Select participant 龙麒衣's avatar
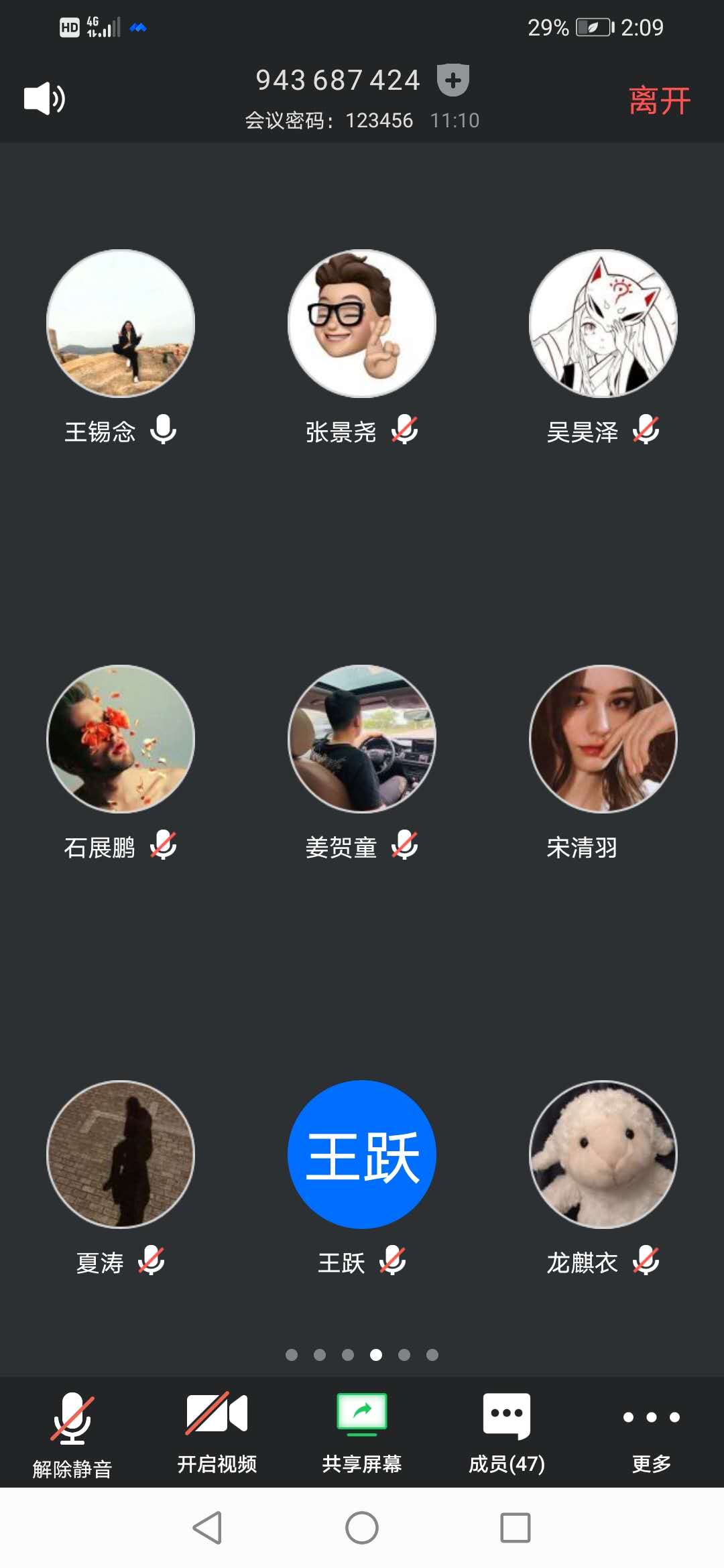 603,1154
